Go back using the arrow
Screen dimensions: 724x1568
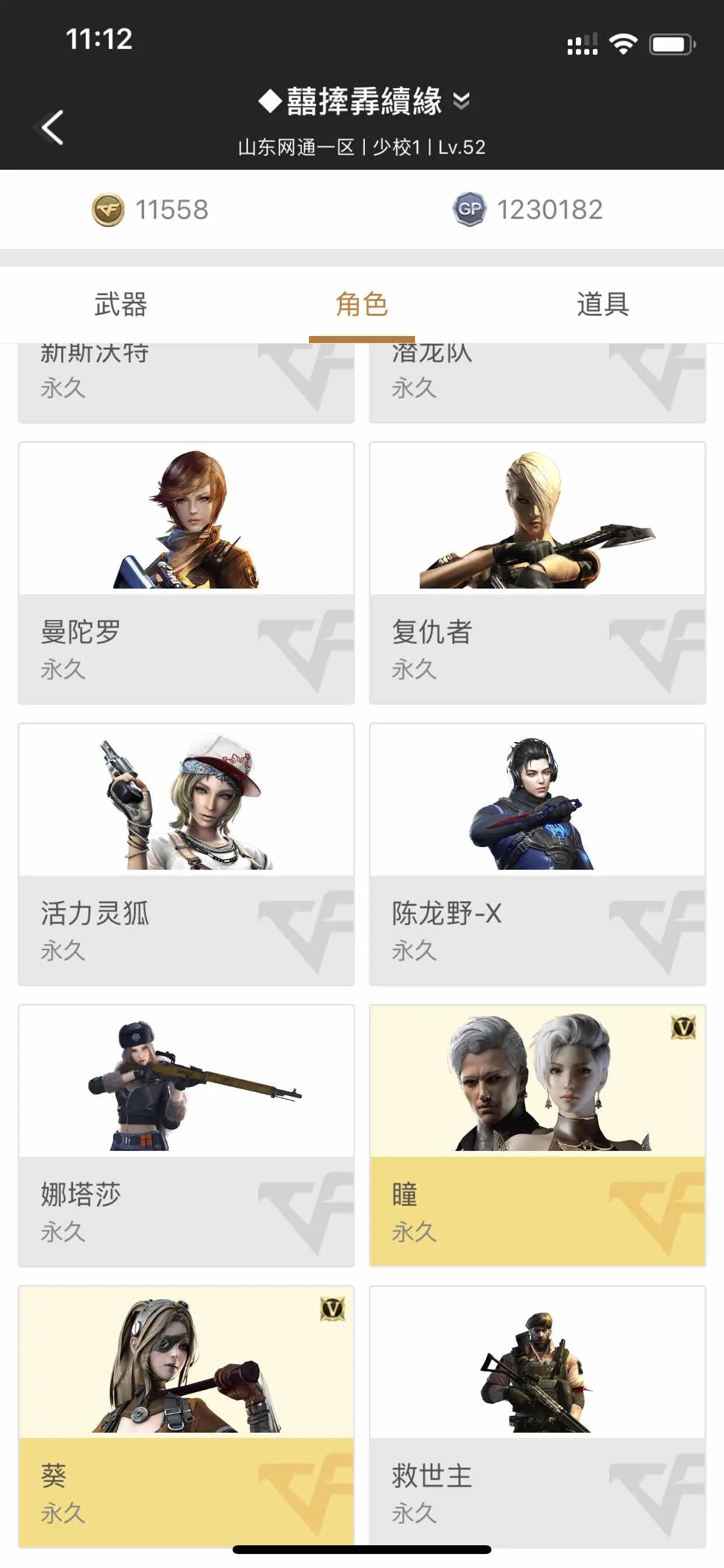(52, 127)
